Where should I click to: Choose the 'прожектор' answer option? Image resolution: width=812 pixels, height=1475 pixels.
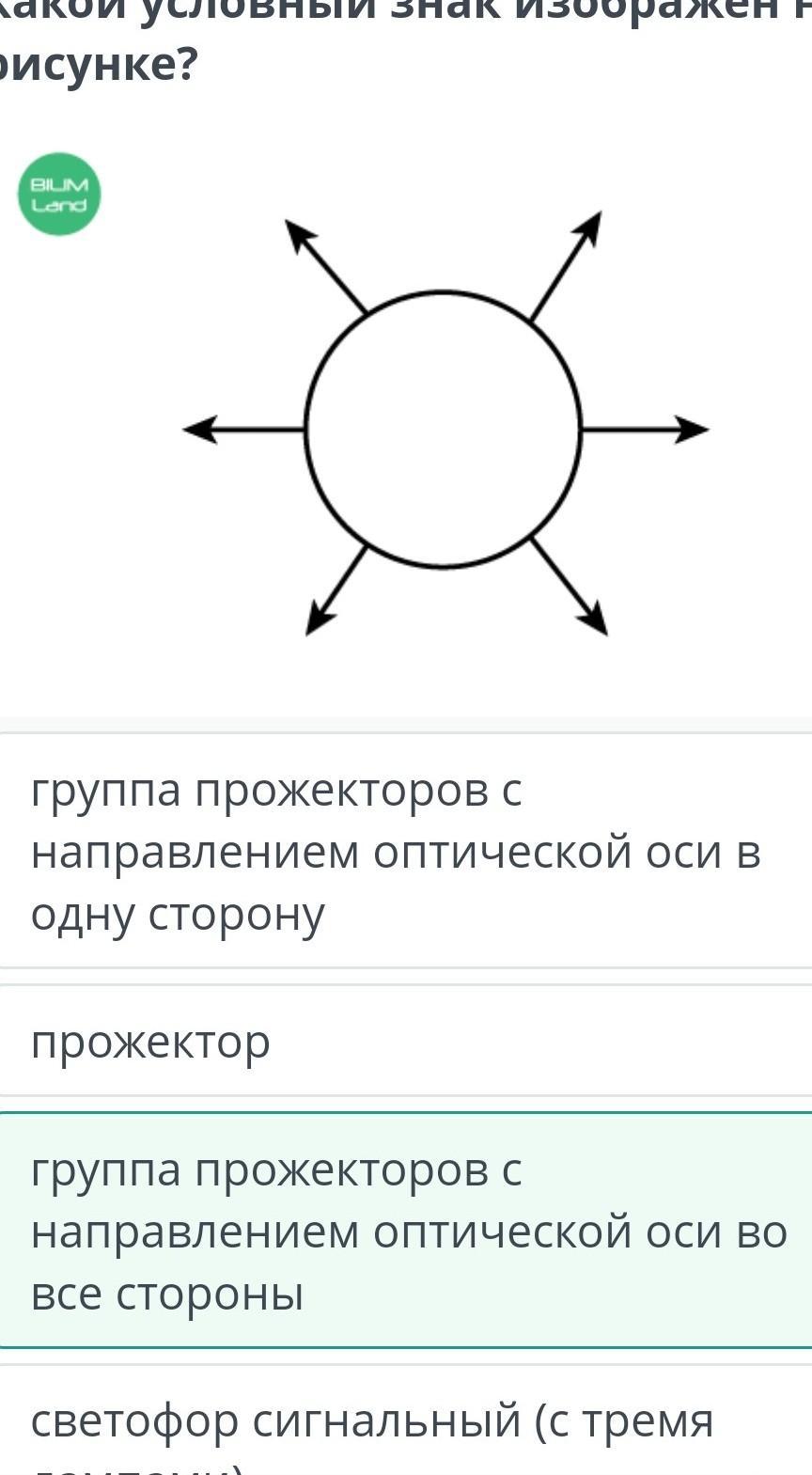click(x=406, y=1041)
